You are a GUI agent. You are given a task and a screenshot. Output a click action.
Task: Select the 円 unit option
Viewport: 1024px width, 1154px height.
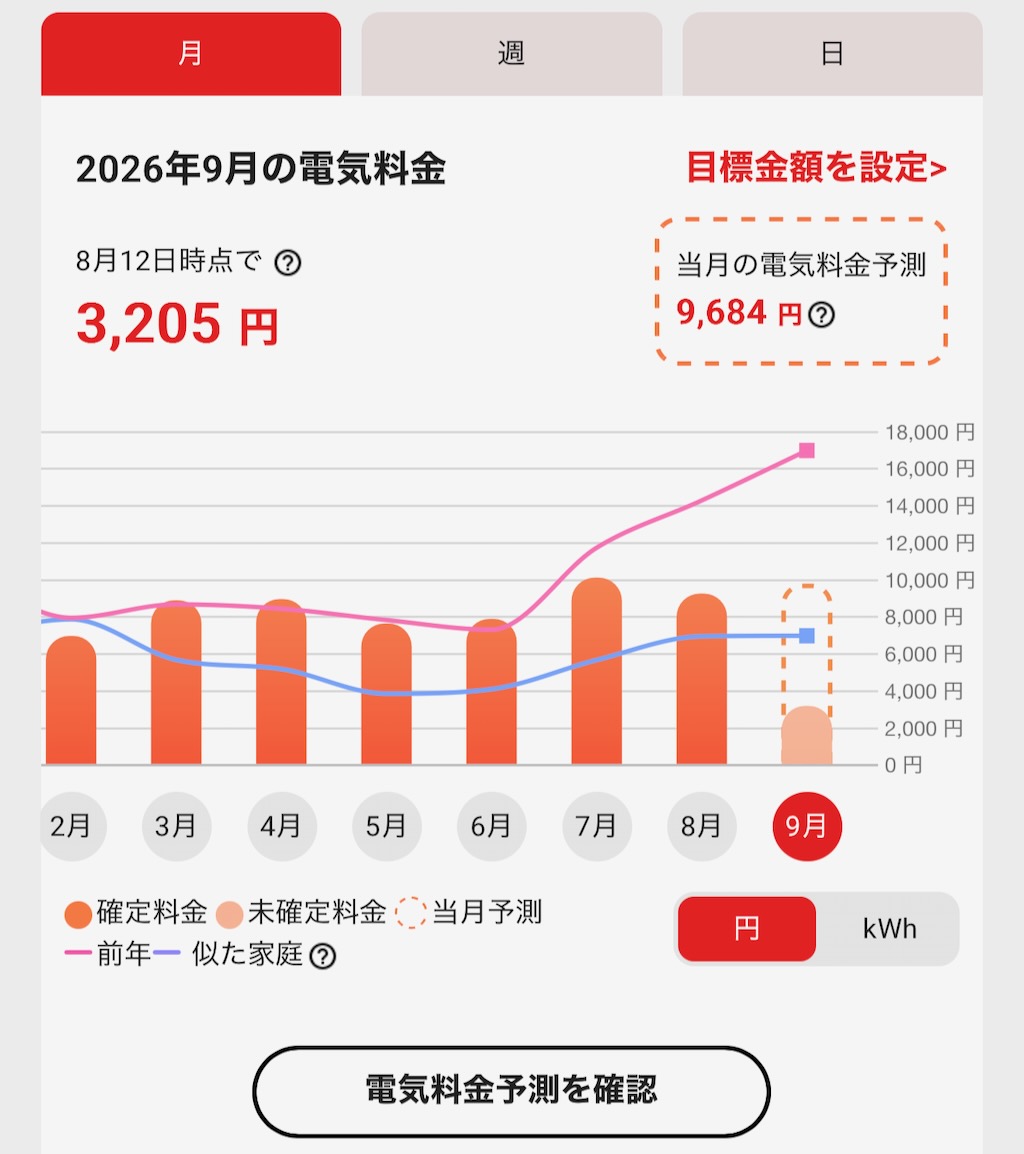click(x=746, y=929)
